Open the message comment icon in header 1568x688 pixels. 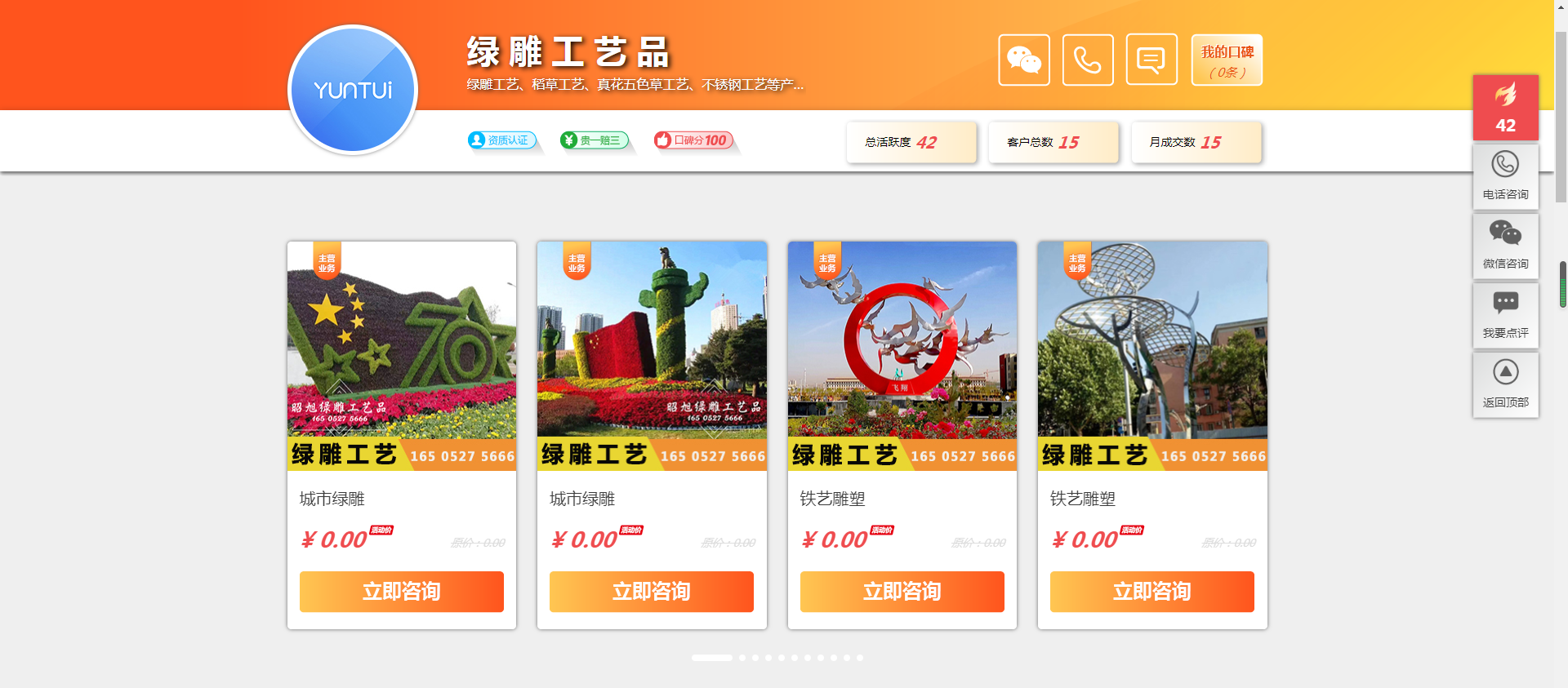point(1151,60)
